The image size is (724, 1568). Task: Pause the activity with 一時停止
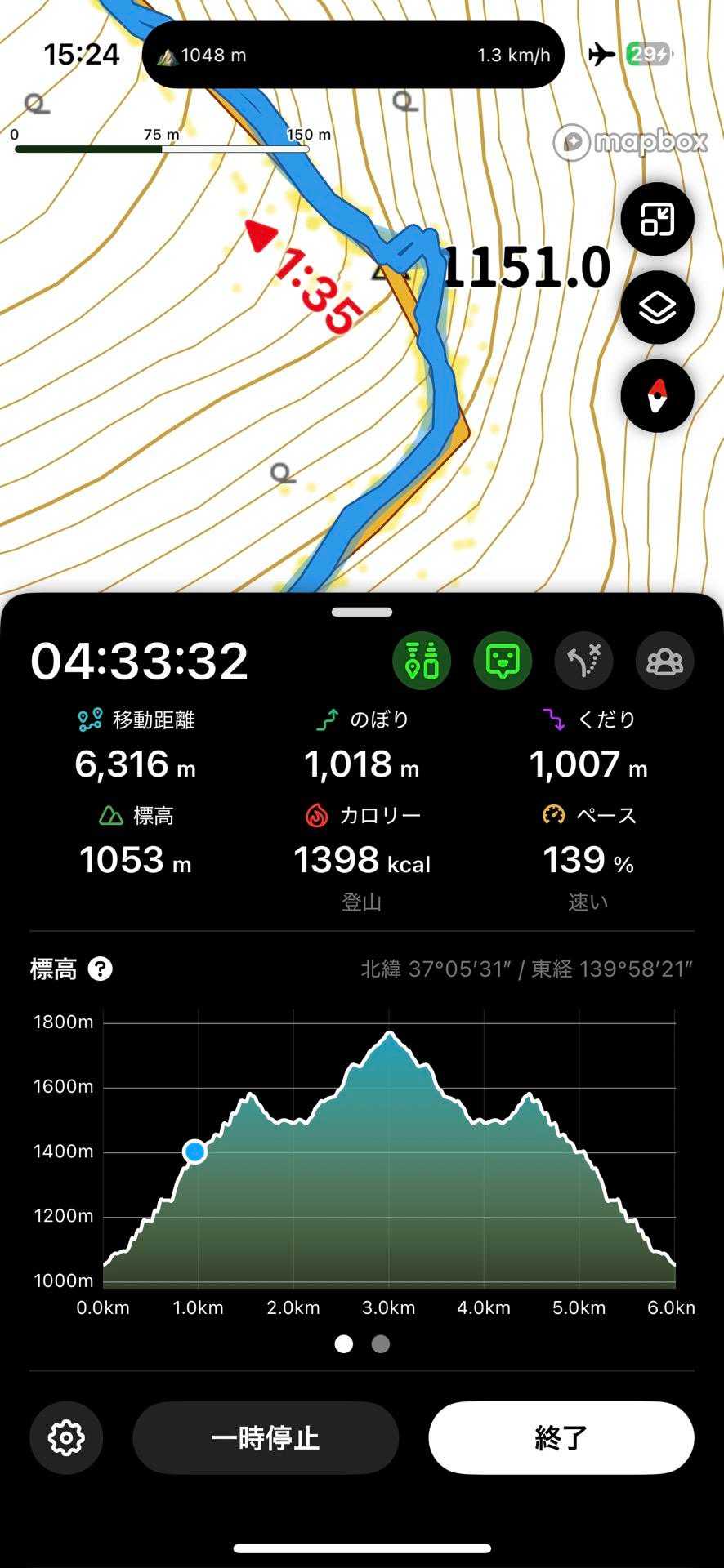[x=266, y=1438]
